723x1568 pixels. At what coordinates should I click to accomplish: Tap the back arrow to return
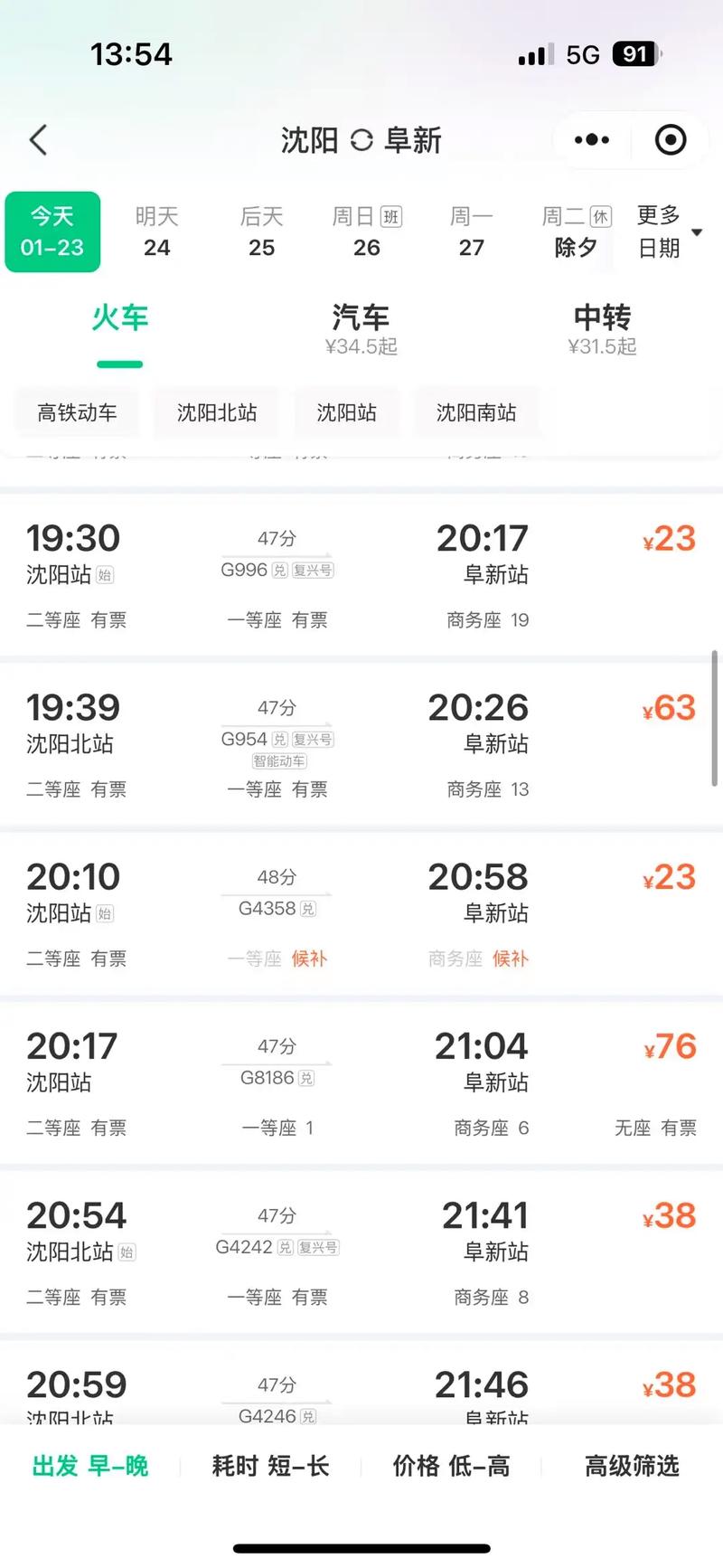pos(36,140)
